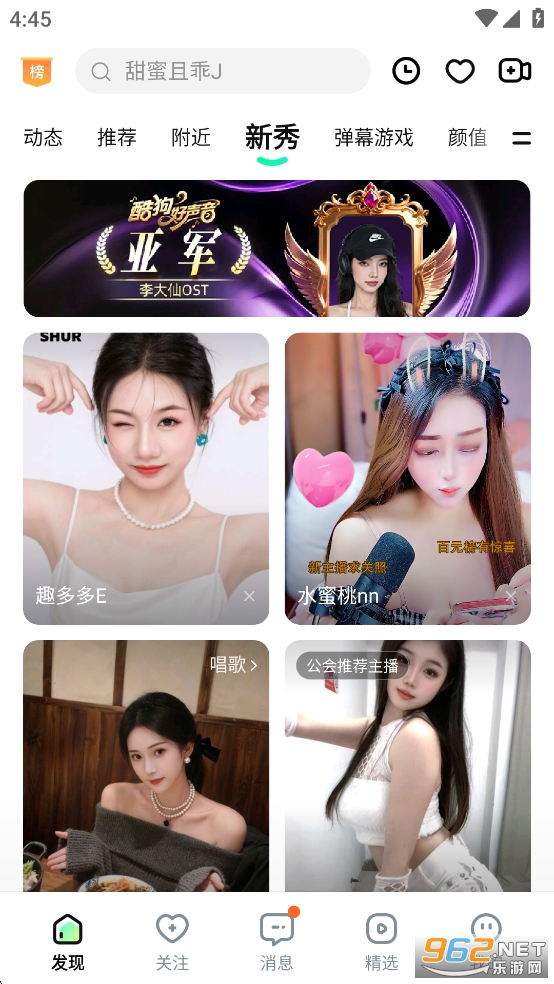Switch to the 推荐 tab
The image size is (554, 984).
click(x=117, y=137)
